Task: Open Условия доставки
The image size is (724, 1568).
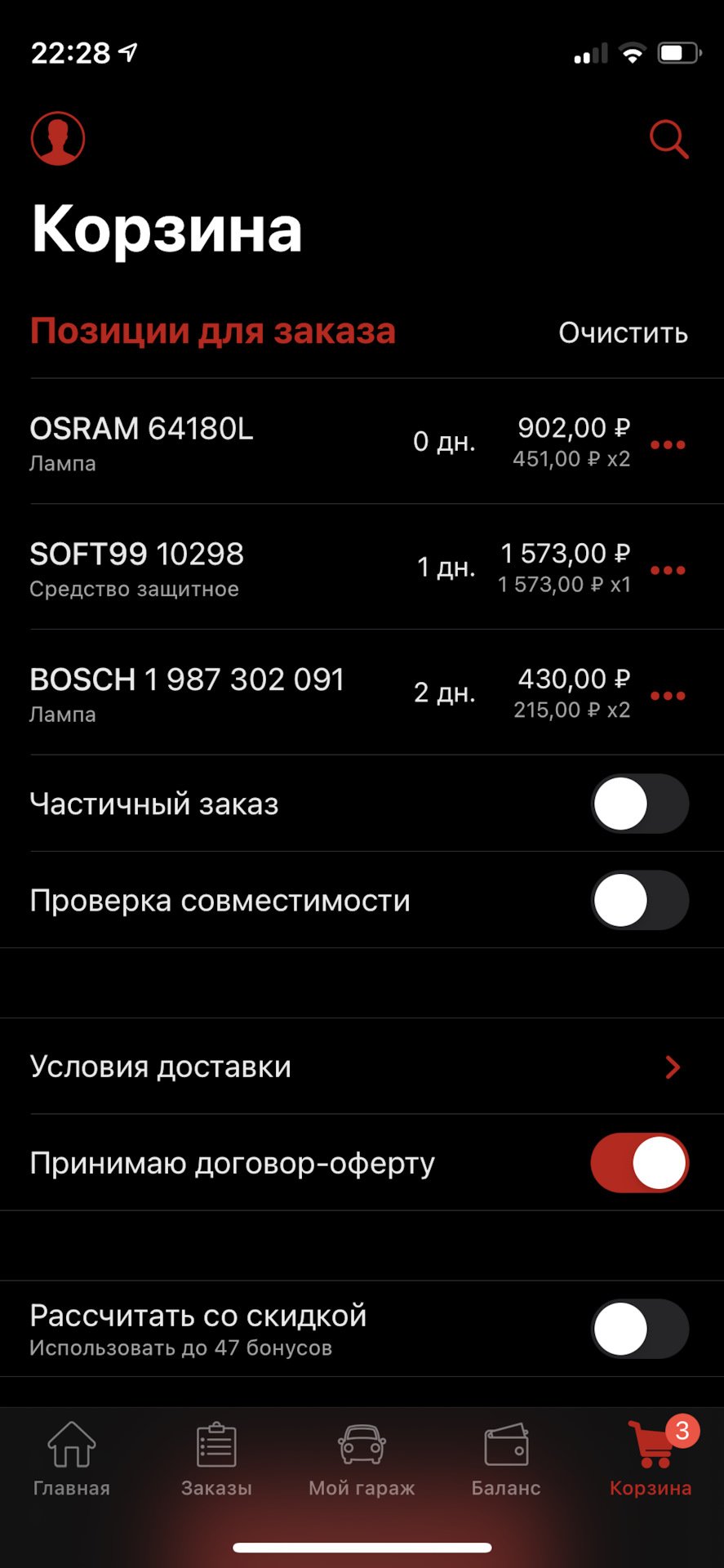Action: coord(359,1067)
